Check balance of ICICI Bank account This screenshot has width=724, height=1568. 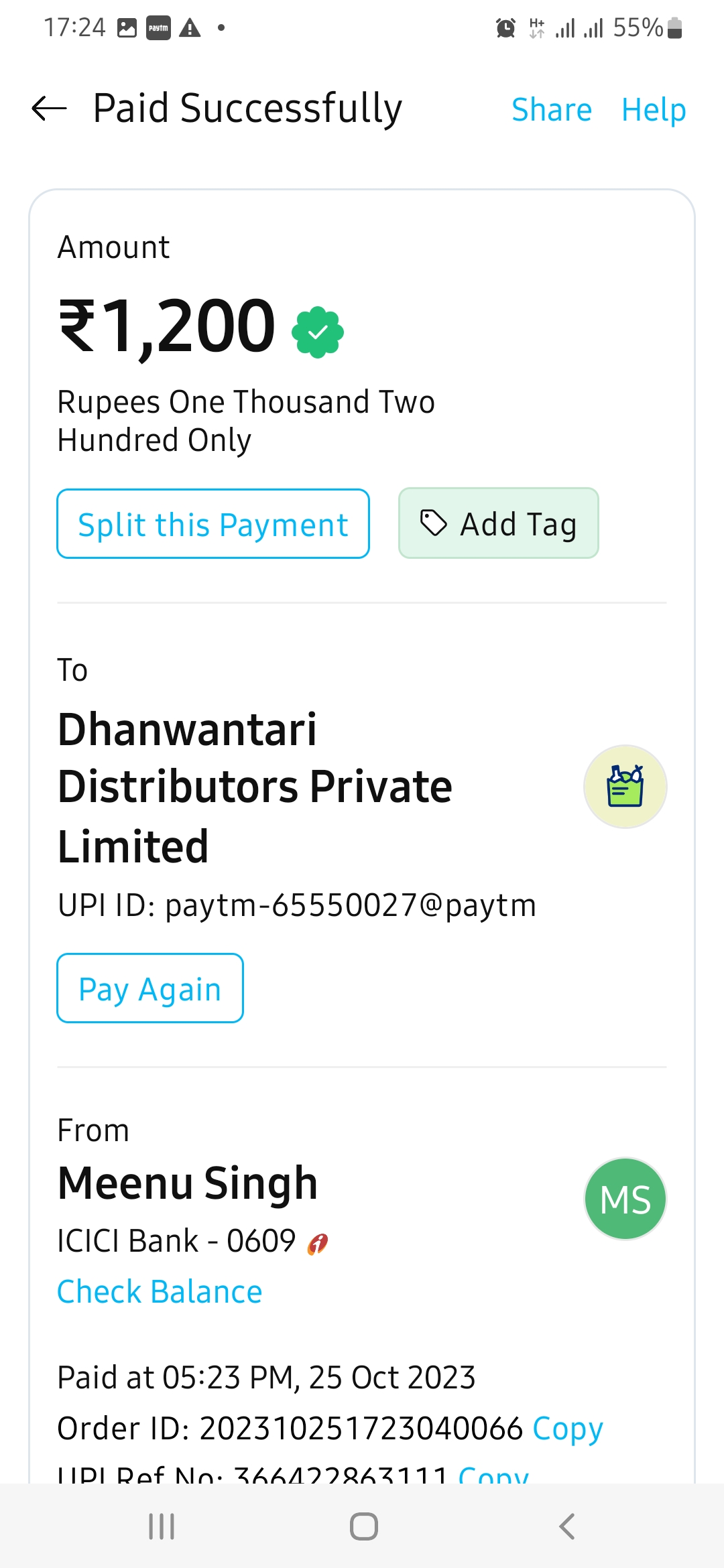160,1292
